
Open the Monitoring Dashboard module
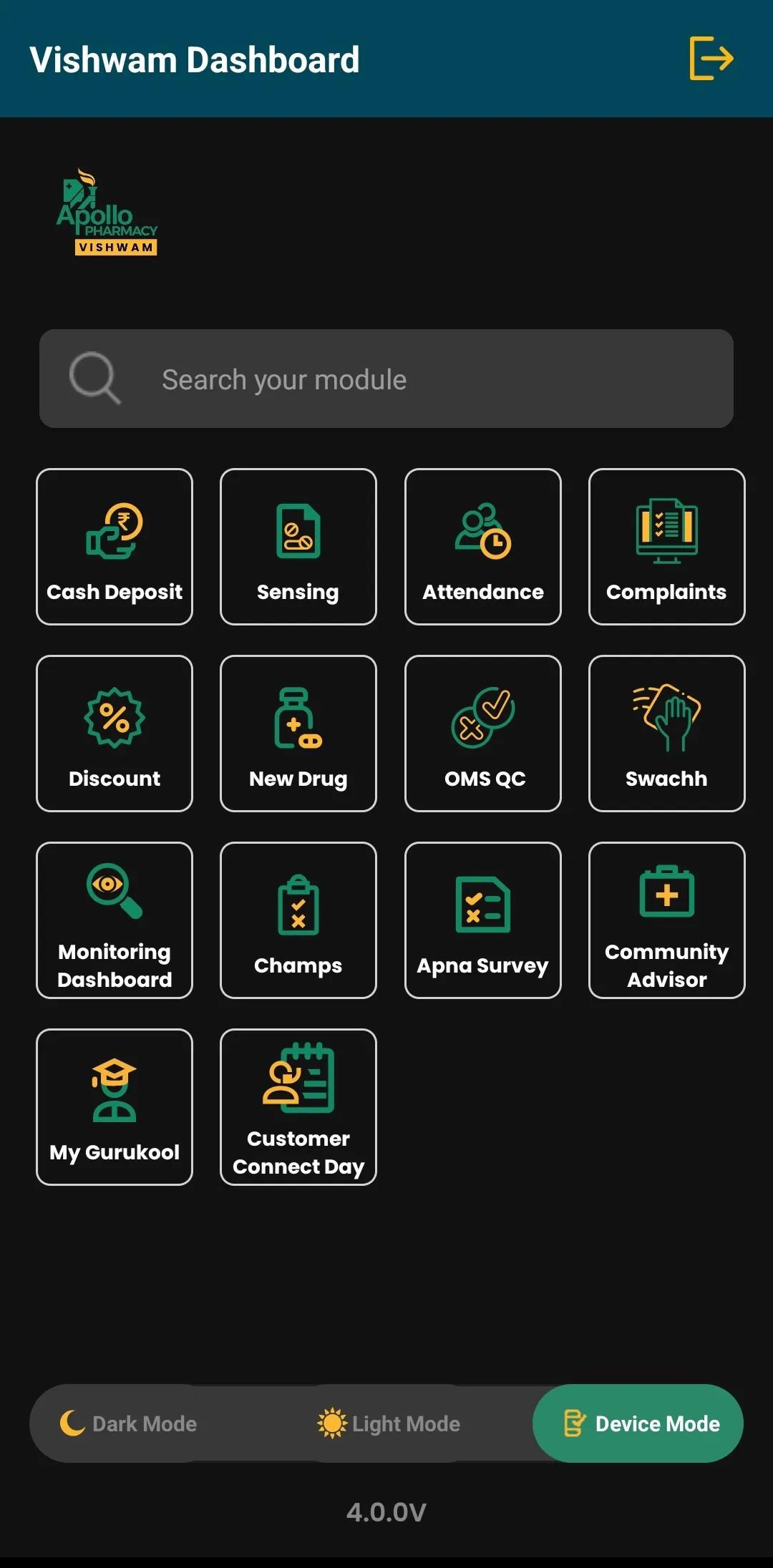[114, 921]
